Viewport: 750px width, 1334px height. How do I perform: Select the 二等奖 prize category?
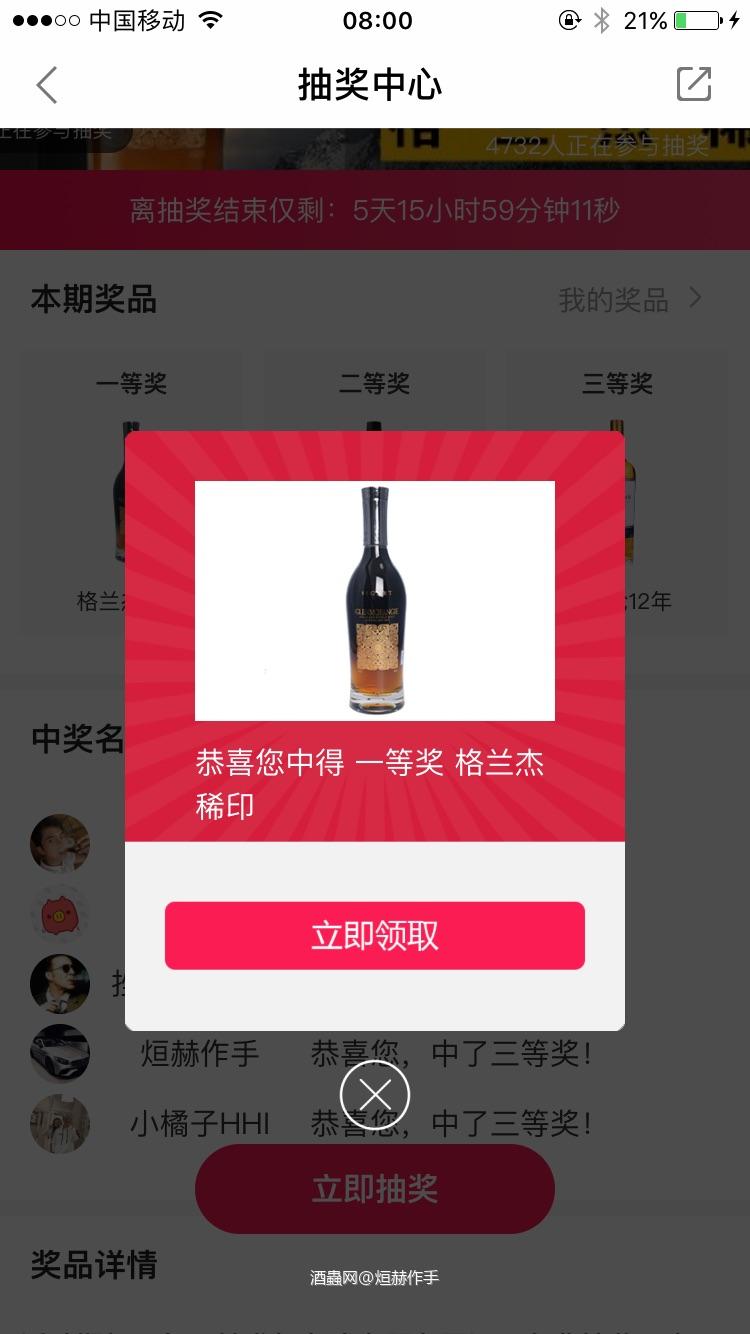pos(373,383)
